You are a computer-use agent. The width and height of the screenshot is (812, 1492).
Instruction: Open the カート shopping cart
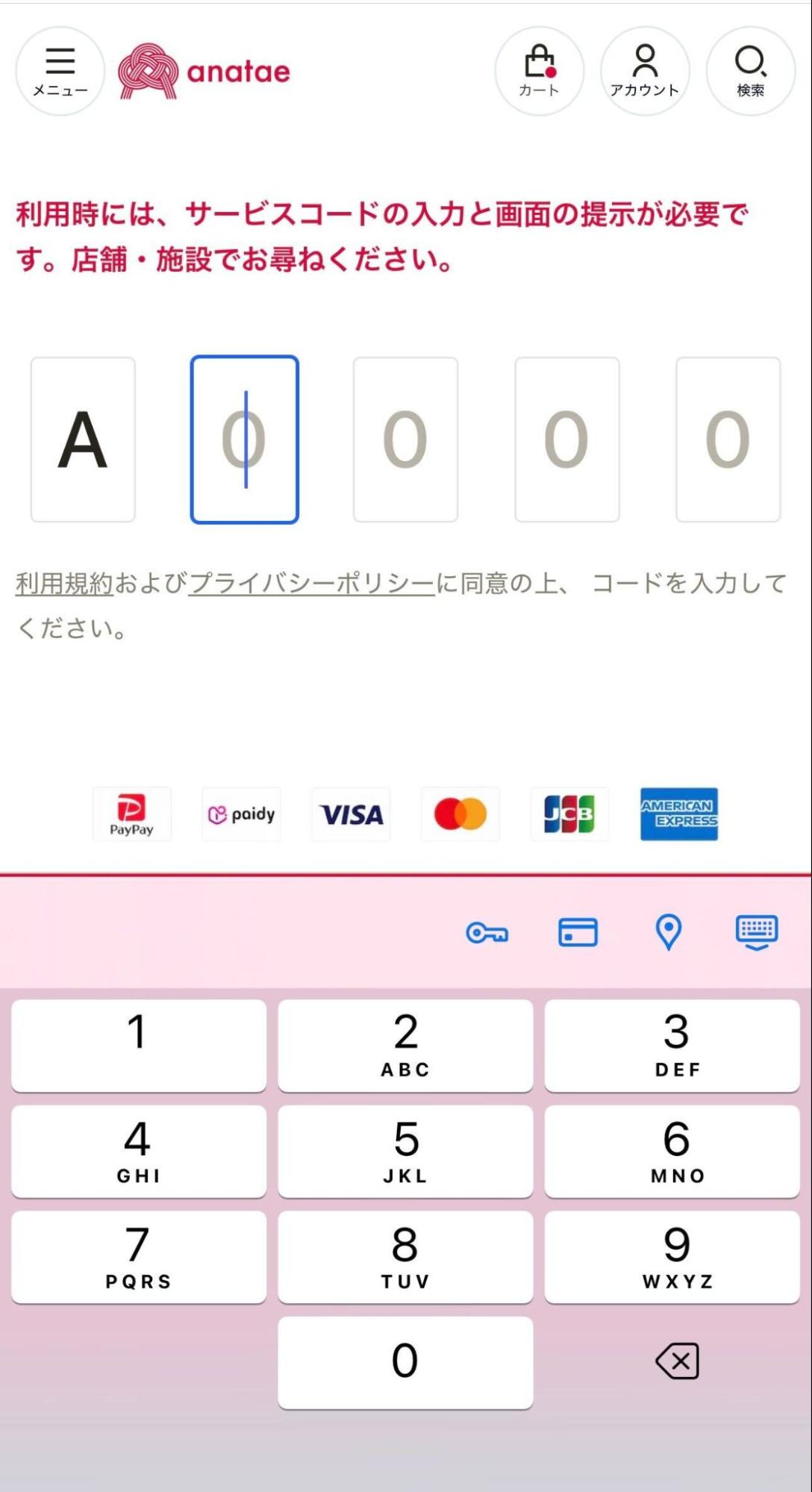(539, 72)
